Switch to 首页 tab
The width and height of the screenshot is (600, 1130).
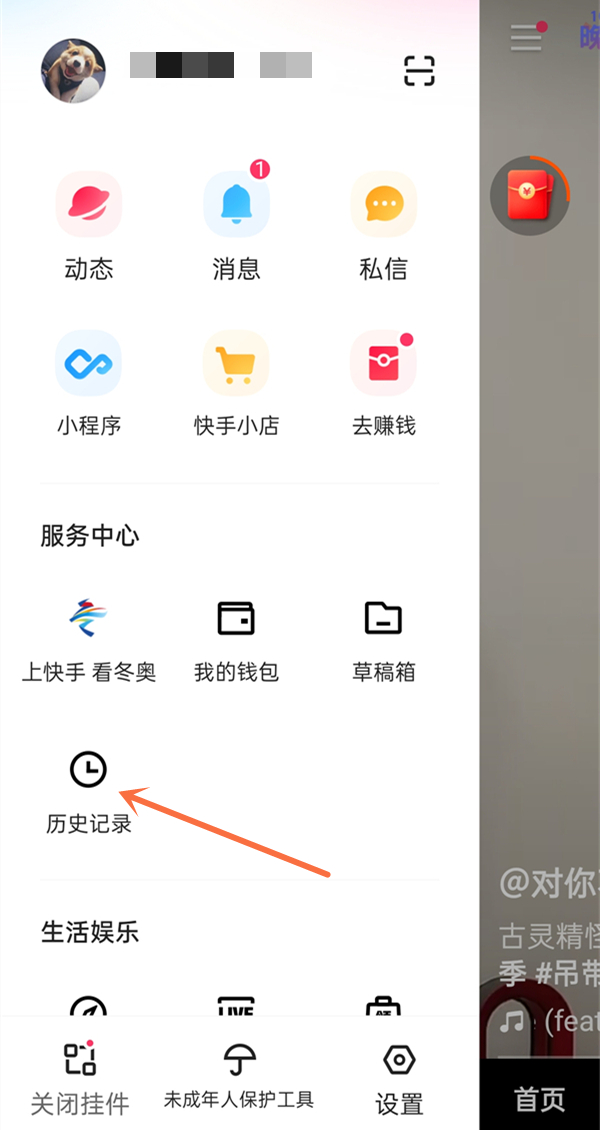pos(539,1100)
